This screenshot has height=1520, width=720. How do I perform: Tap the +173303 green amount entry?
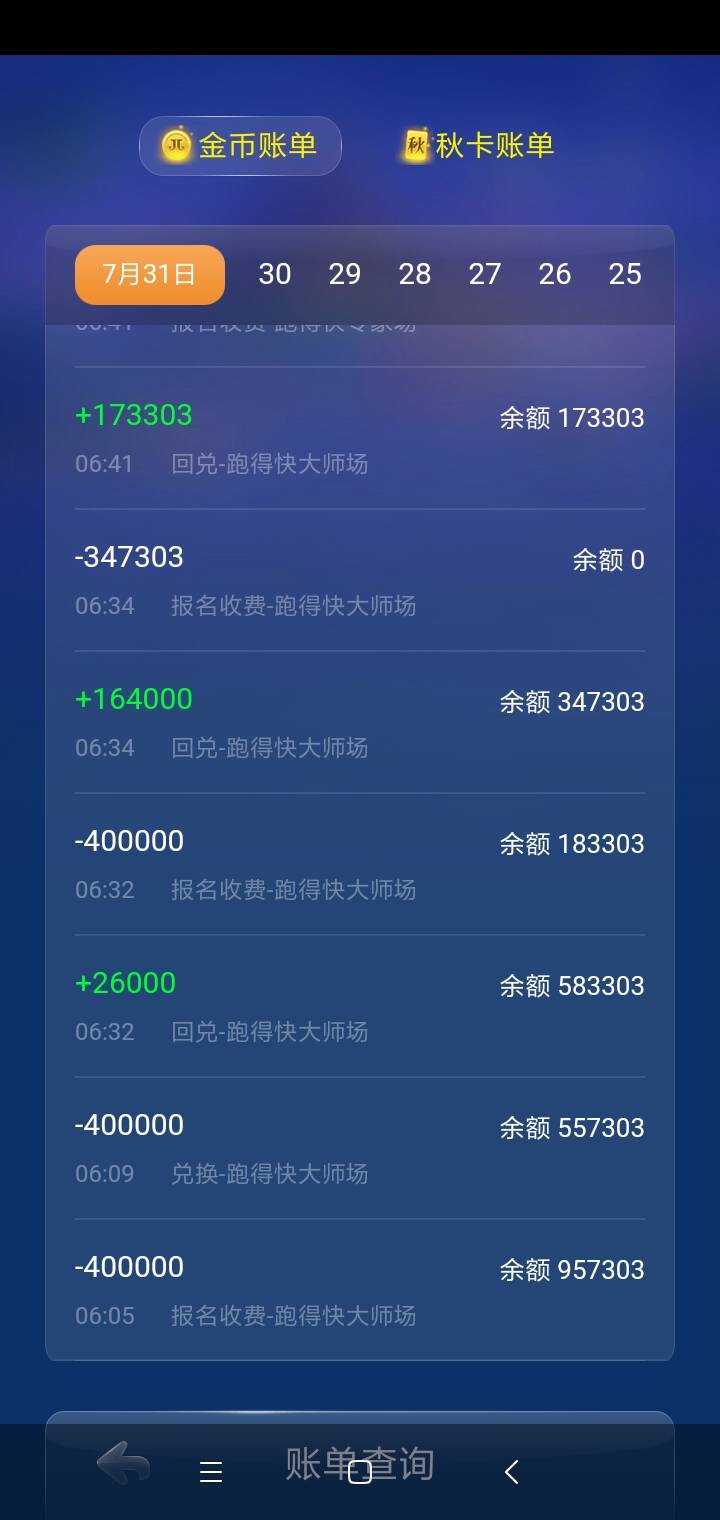point(133,415)
